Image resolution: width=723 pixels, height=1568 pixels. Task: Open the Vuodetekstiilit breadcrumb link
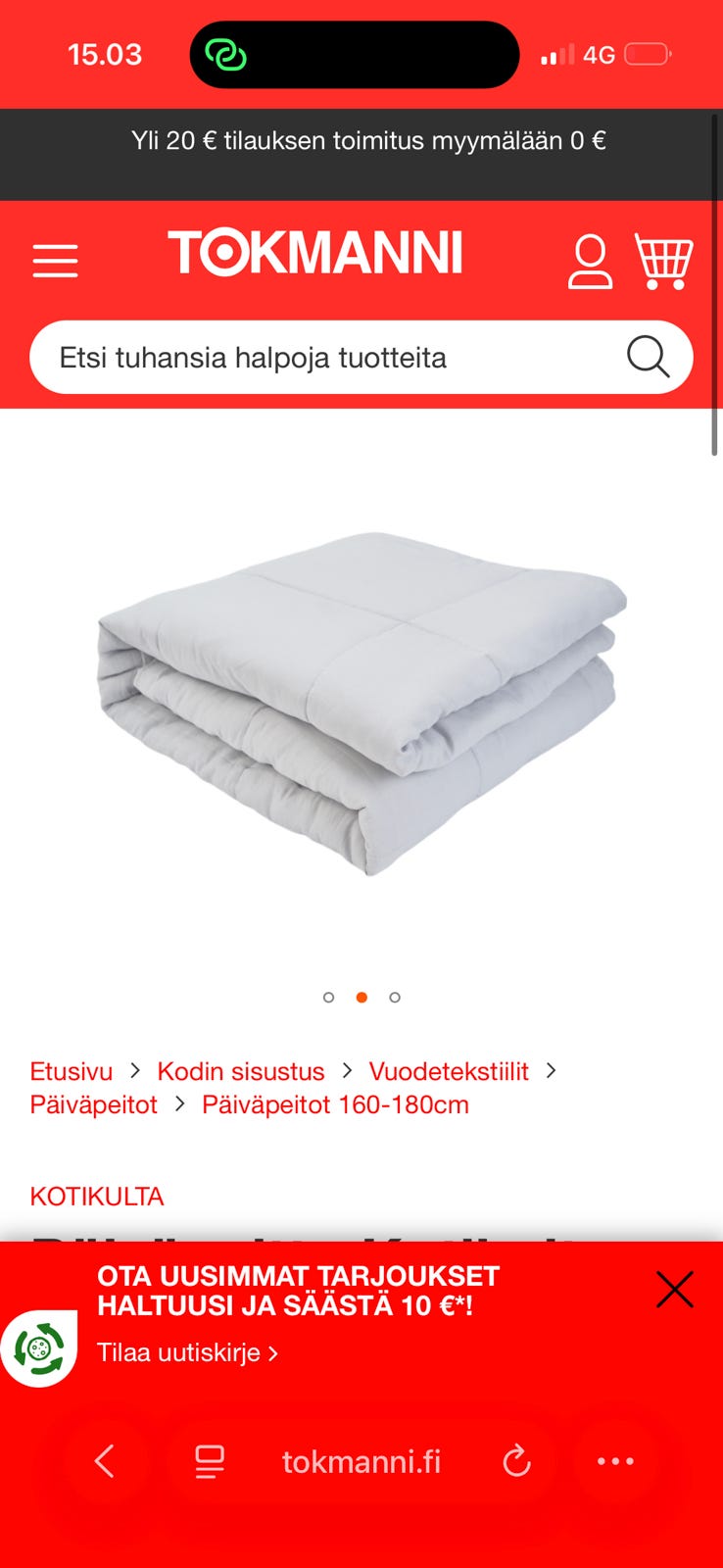click(x=449, y=1071)
